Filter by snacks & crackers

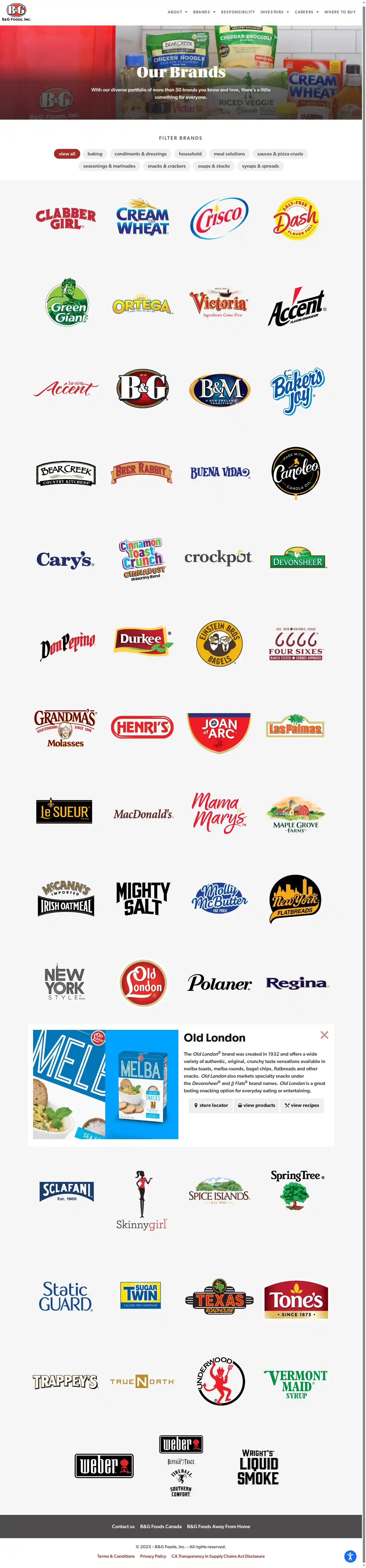pyautogui.click(x=166, y=166)
